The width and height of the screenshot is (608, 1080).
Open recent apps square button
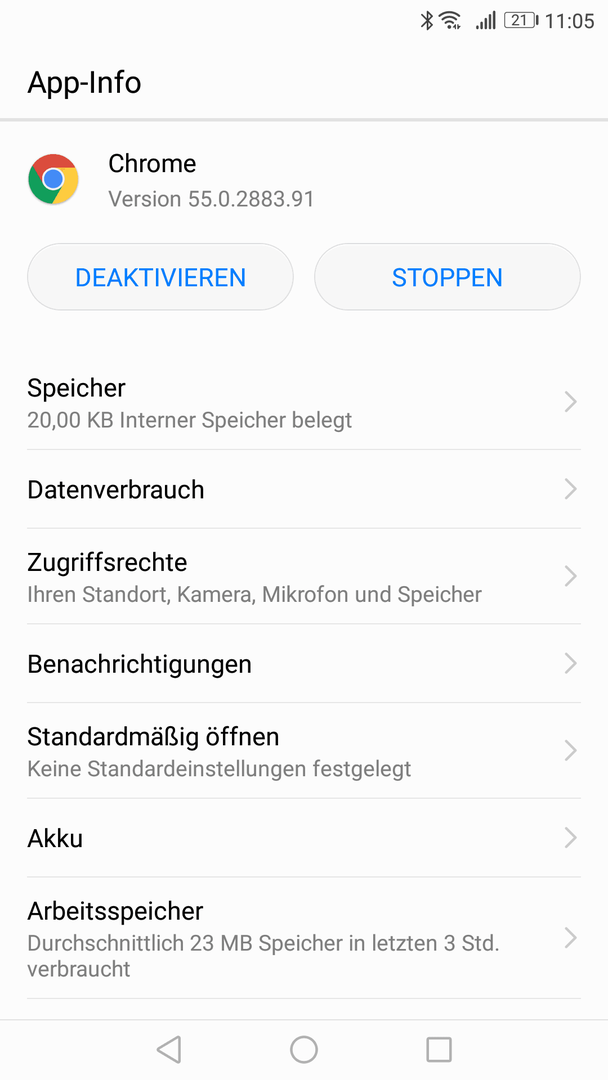click(x=439, y=1050)
